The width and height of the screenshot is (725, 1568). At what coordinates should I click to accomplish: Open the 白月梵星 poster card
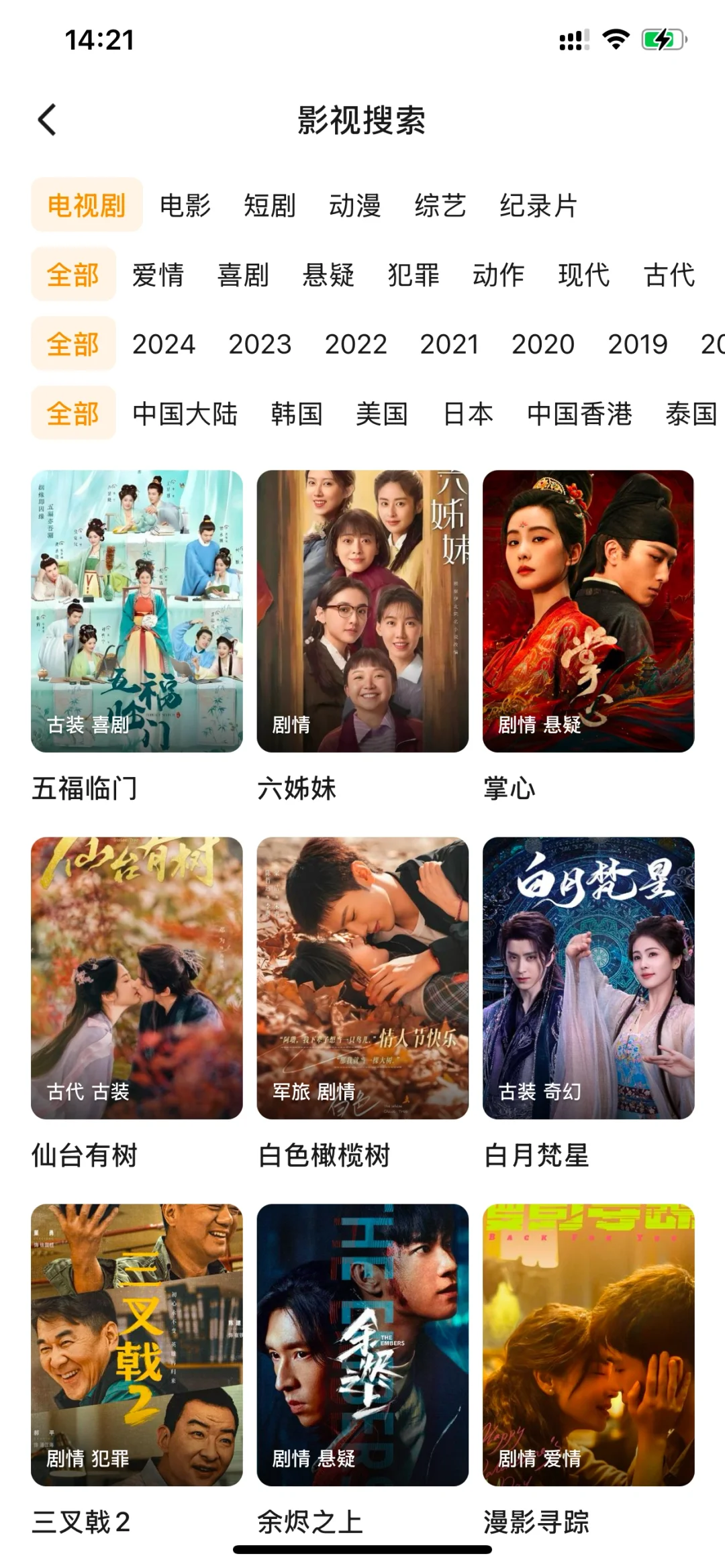click(x=588, y=978)
